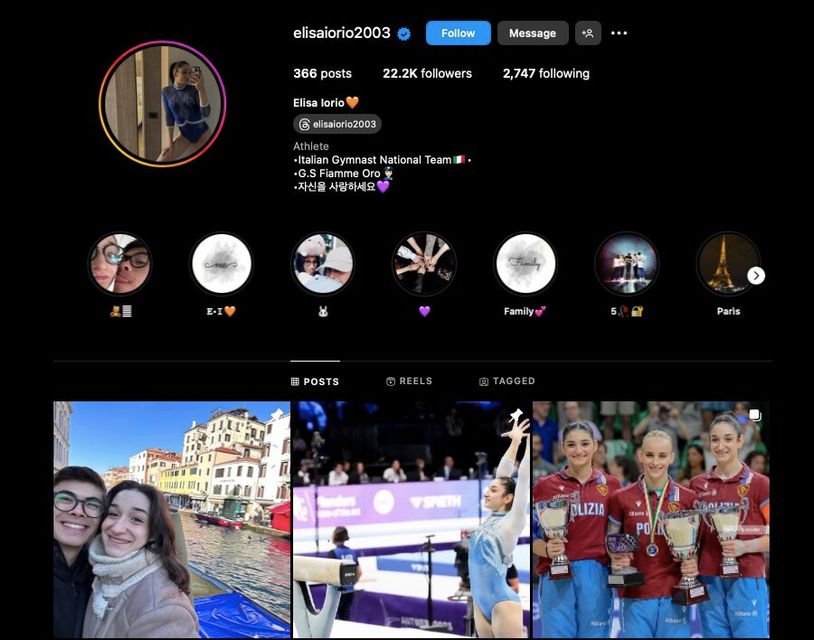Switch to the Tagged tab

click(507, 381)
